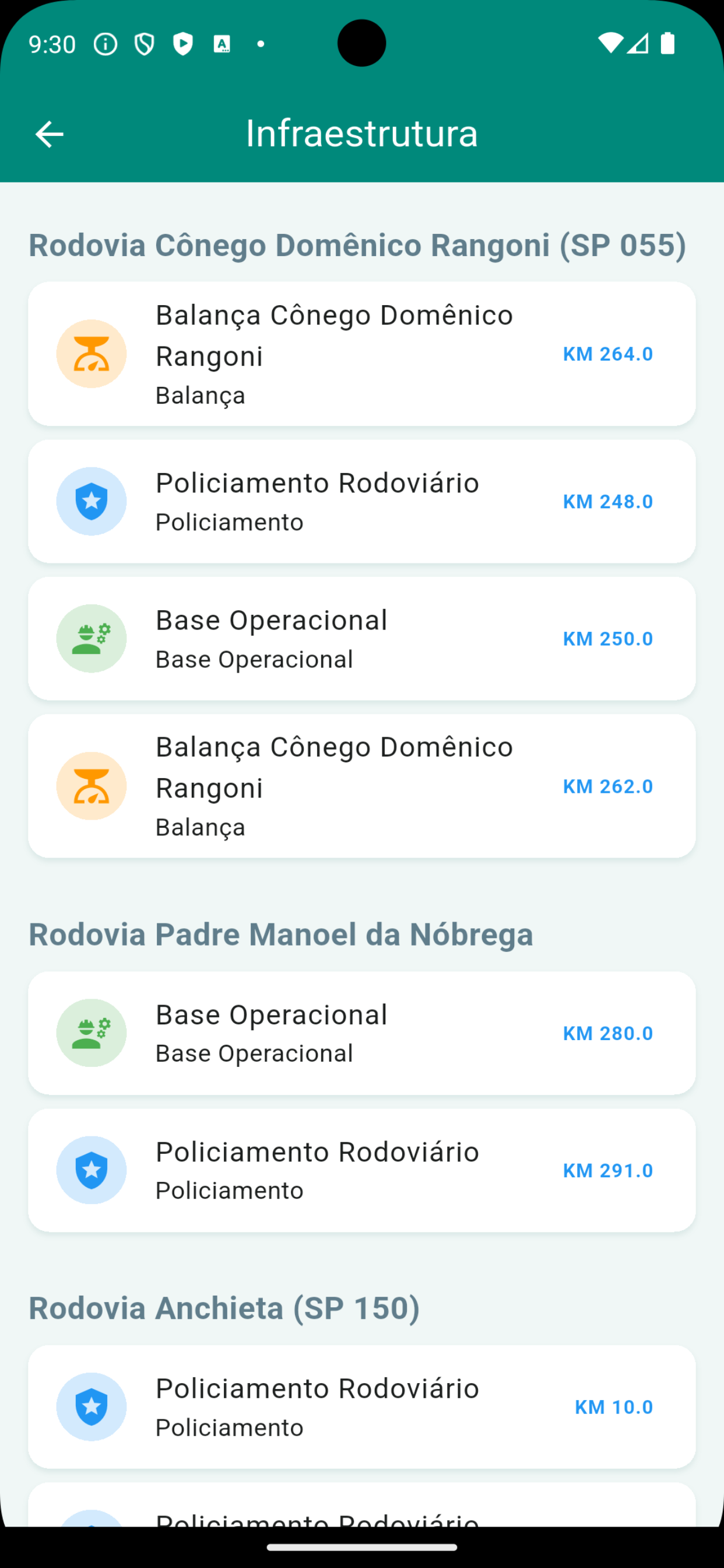Viewport: 724px width, 1568px height.
Task: Select the Policiamento shield icon at KM 10.0
Action: [92, 1406]
